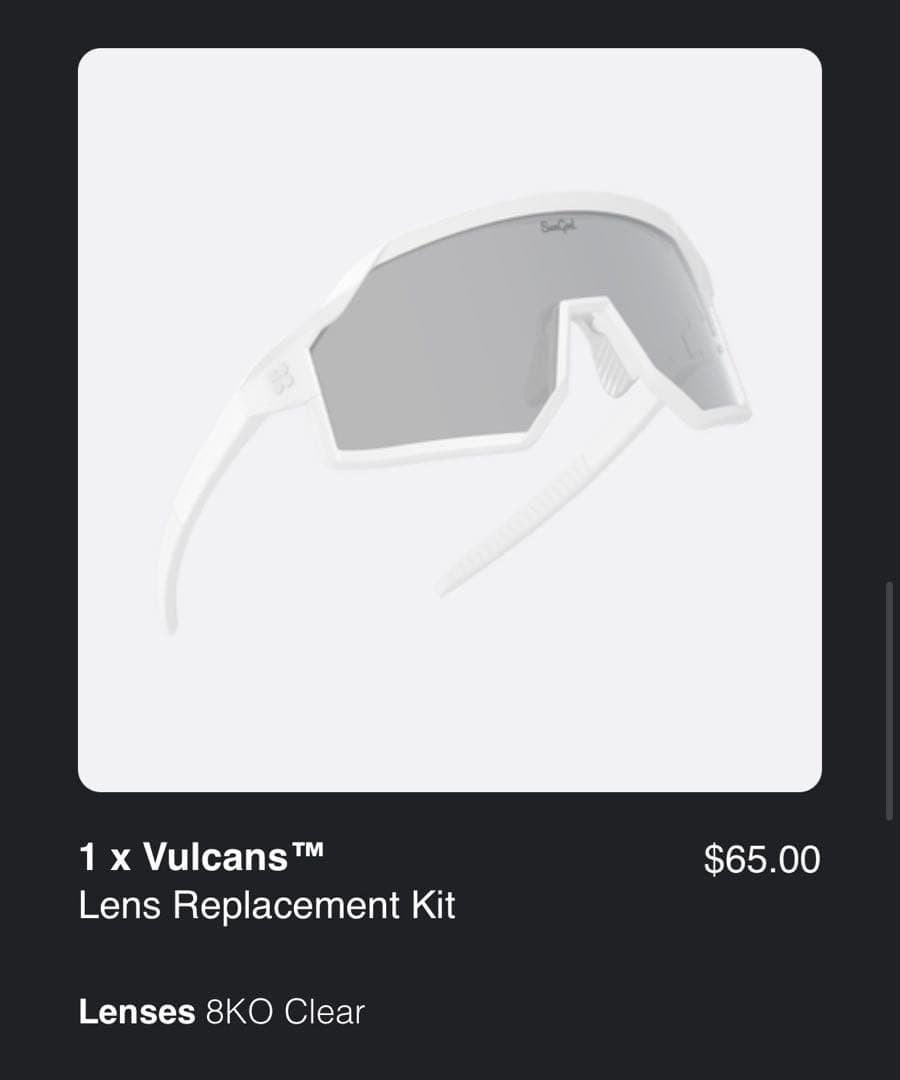This screenshot has width=900, height=1080.
Task: Open the Vulcans sunglasses product image
Action: [450, 420]
